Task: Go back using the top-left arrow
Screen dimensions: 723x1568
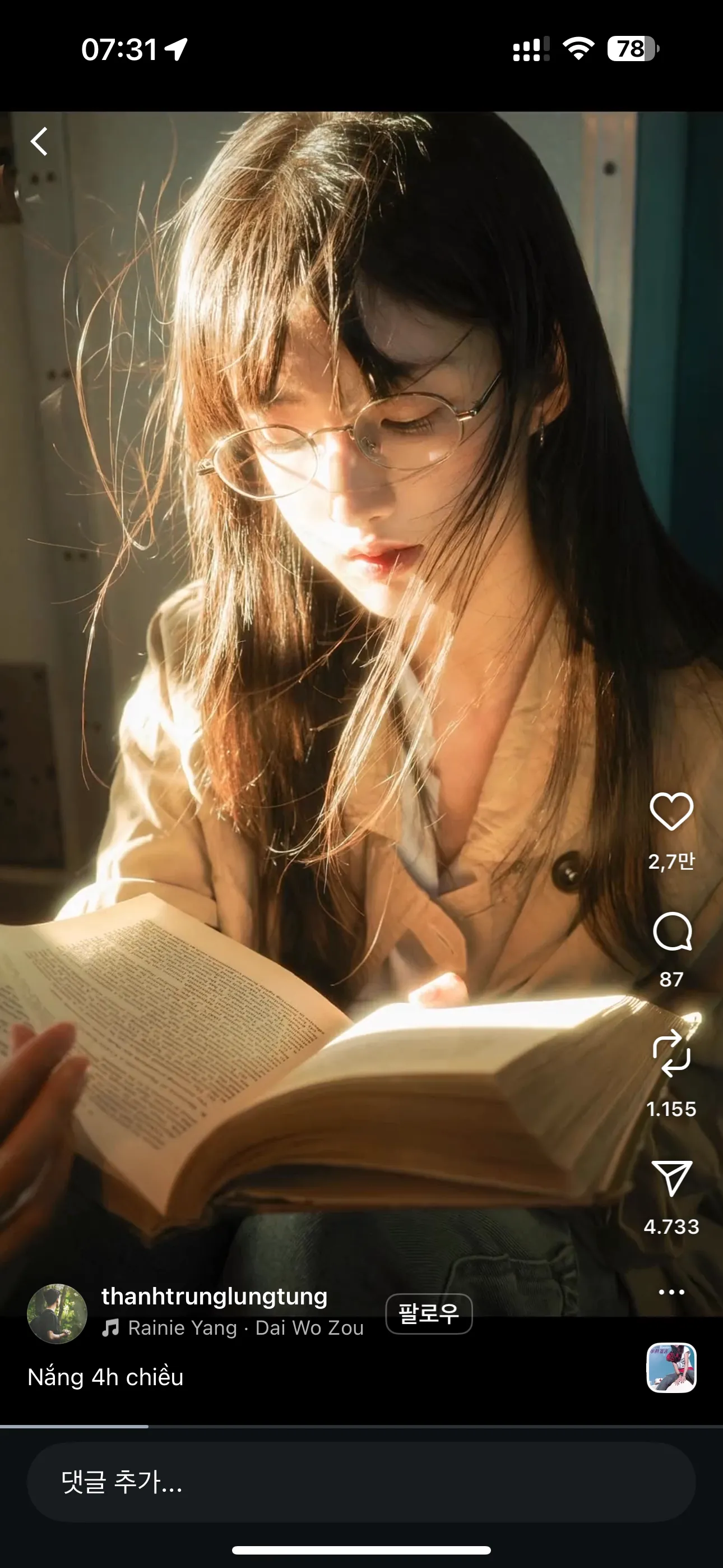Action: [x=40, y=142]
